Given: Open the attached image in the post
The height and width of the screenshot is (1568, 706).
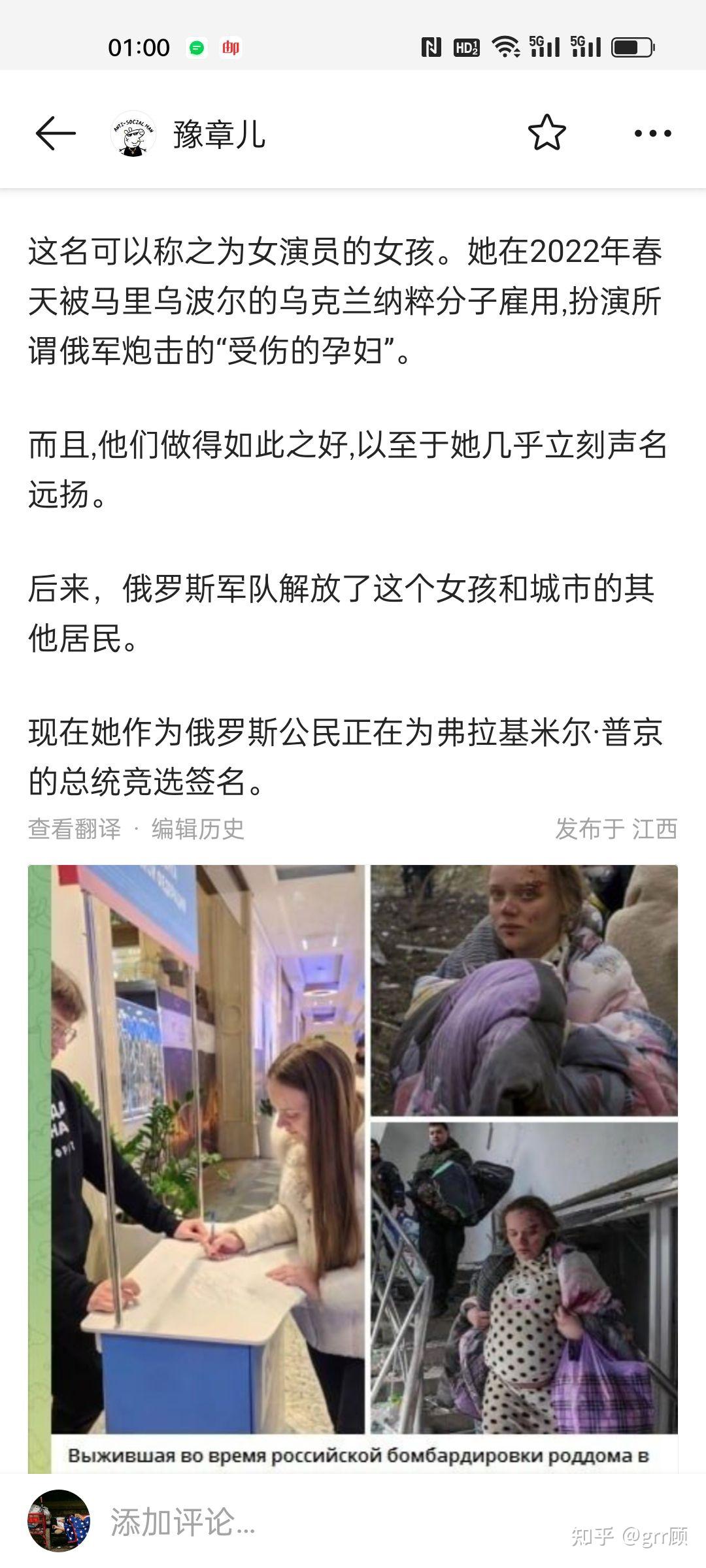Looking at the screenshot, I should [x=353, y=1168].
